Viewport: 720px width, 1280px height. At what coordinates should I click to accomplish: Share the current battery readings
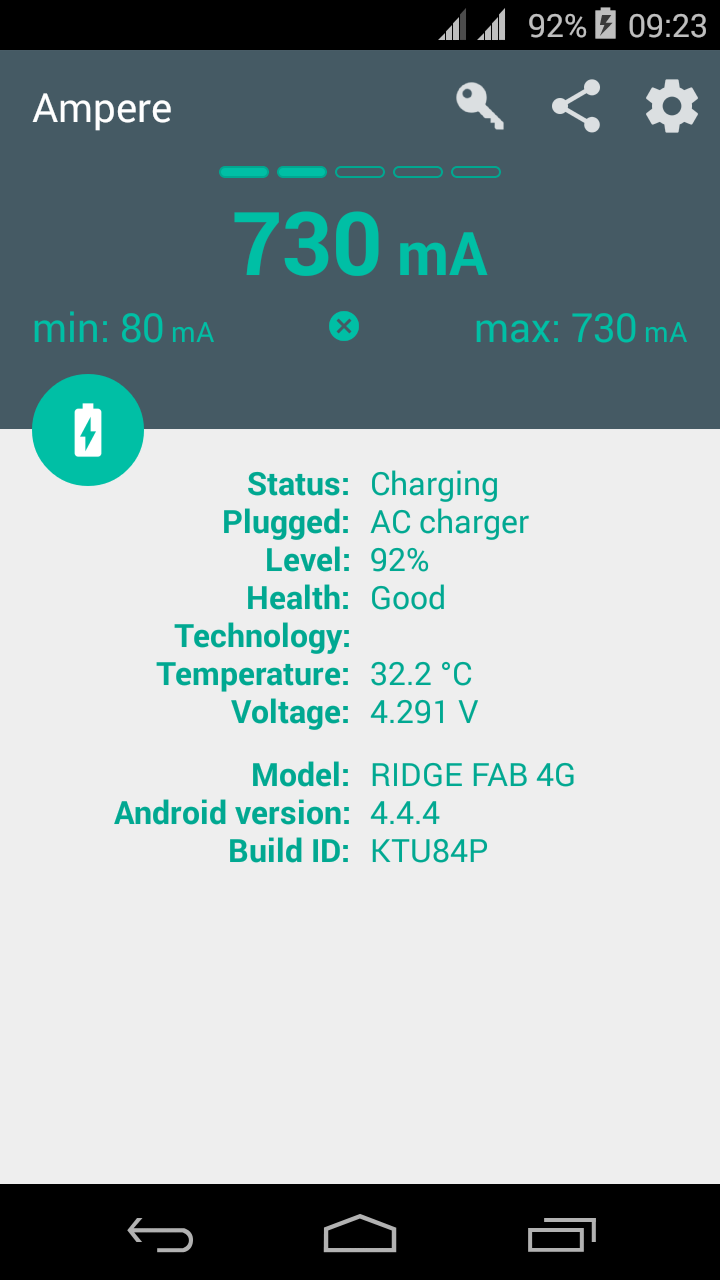576,106
